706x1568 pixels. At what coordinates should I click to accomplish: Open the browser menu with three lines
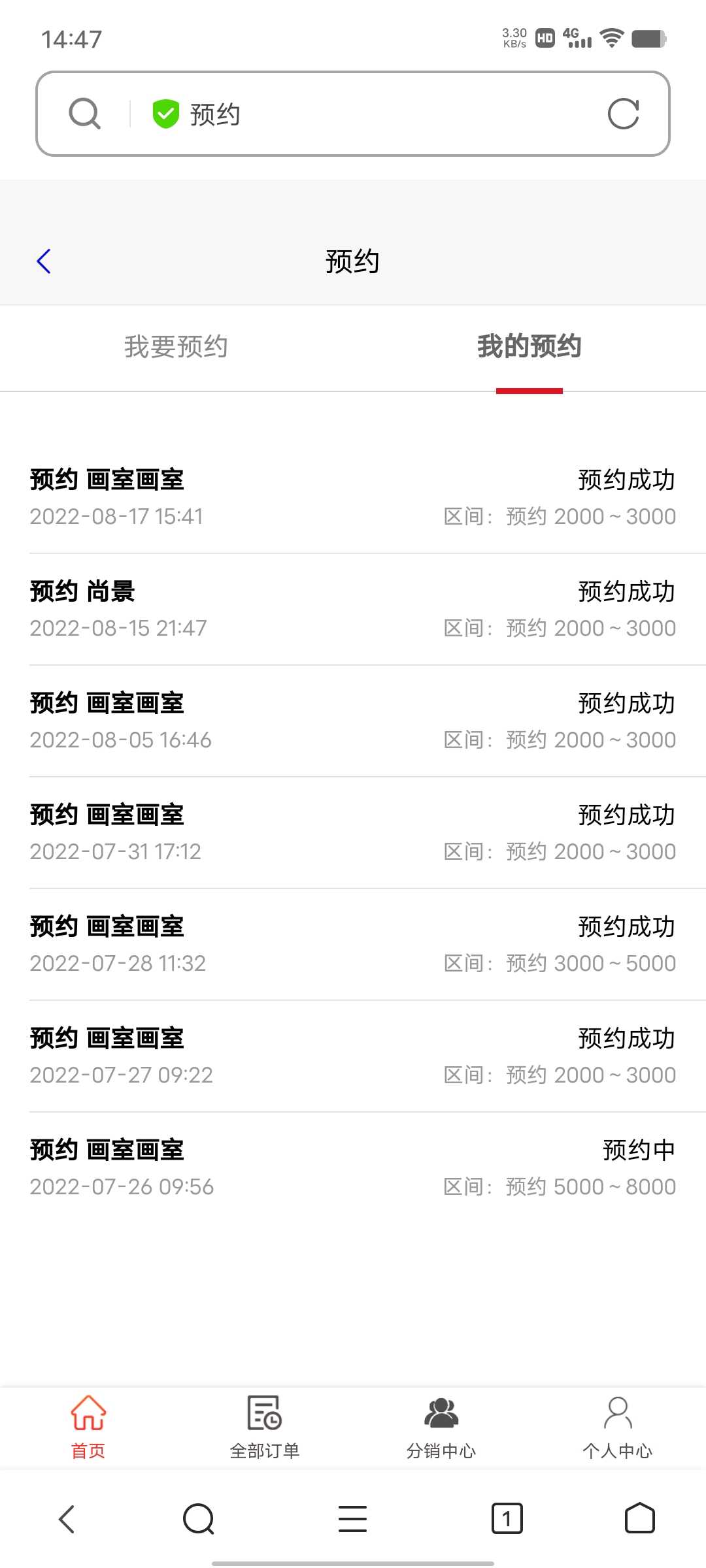click(353, 1518)
